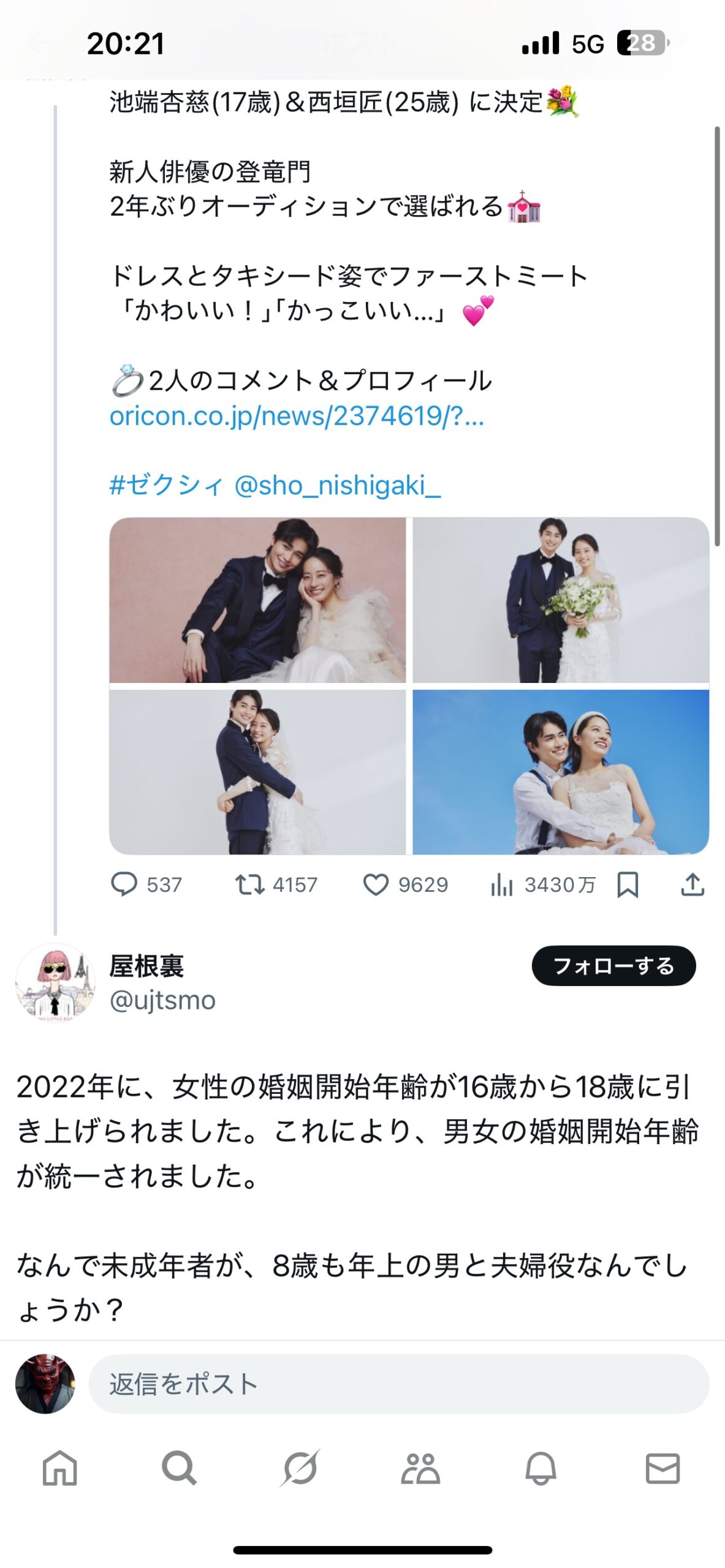
Task: Open 屋根裏's profile avatar
Action: pos(55,982)
